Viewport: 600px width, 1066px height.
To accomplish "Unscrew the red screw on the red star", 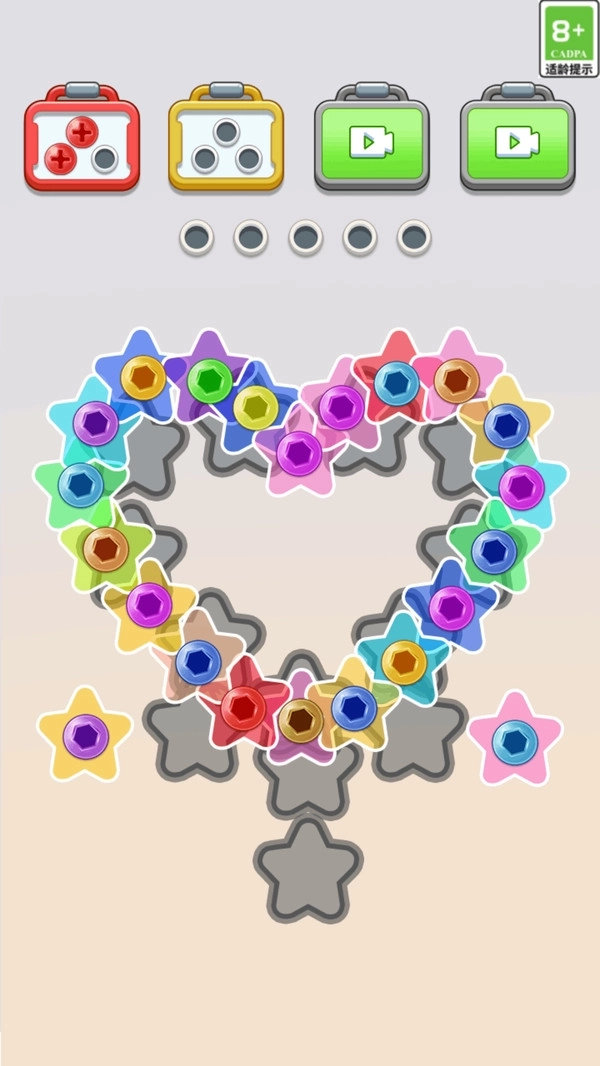I will tap(243, 707).
